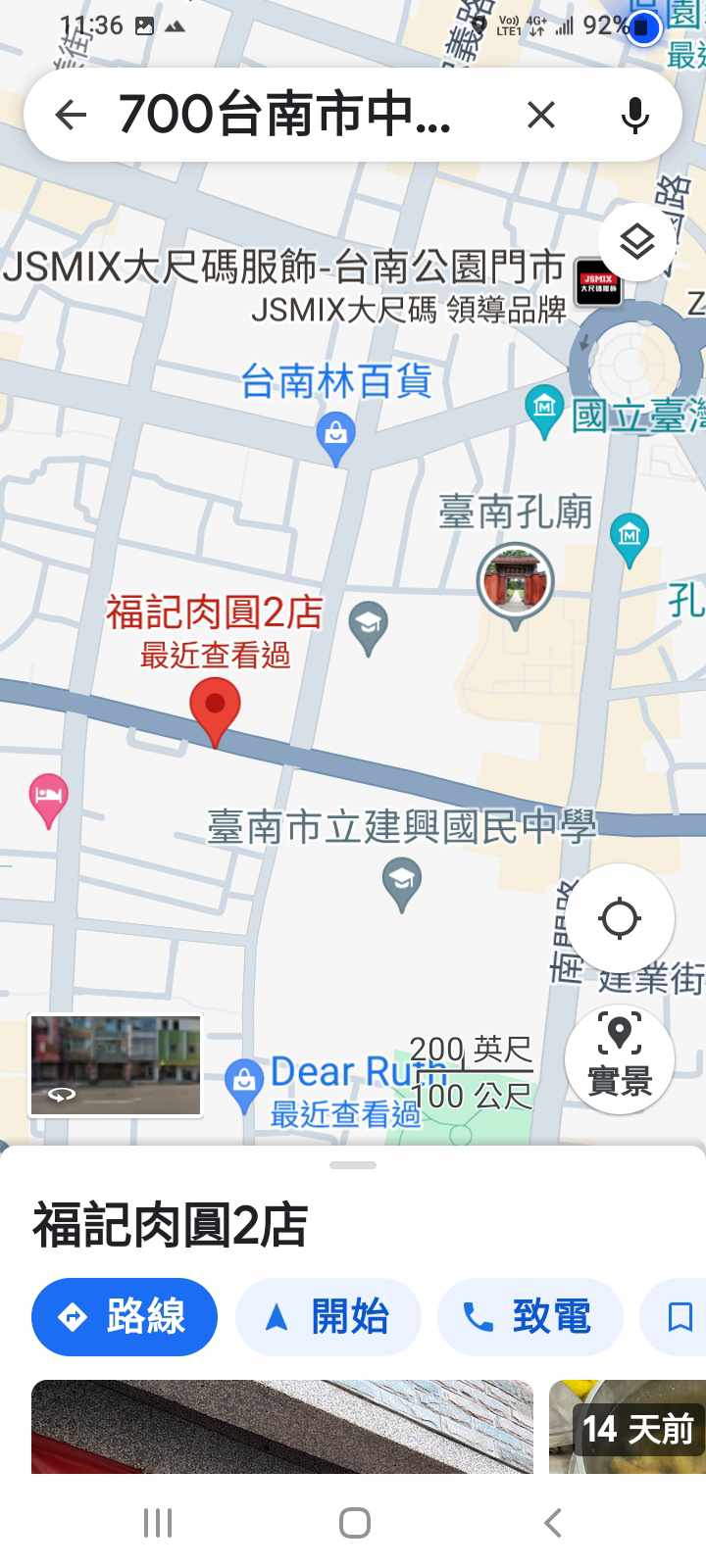Go back from the search result
This screenshot has width=706, height=1568.
point(71,116)
